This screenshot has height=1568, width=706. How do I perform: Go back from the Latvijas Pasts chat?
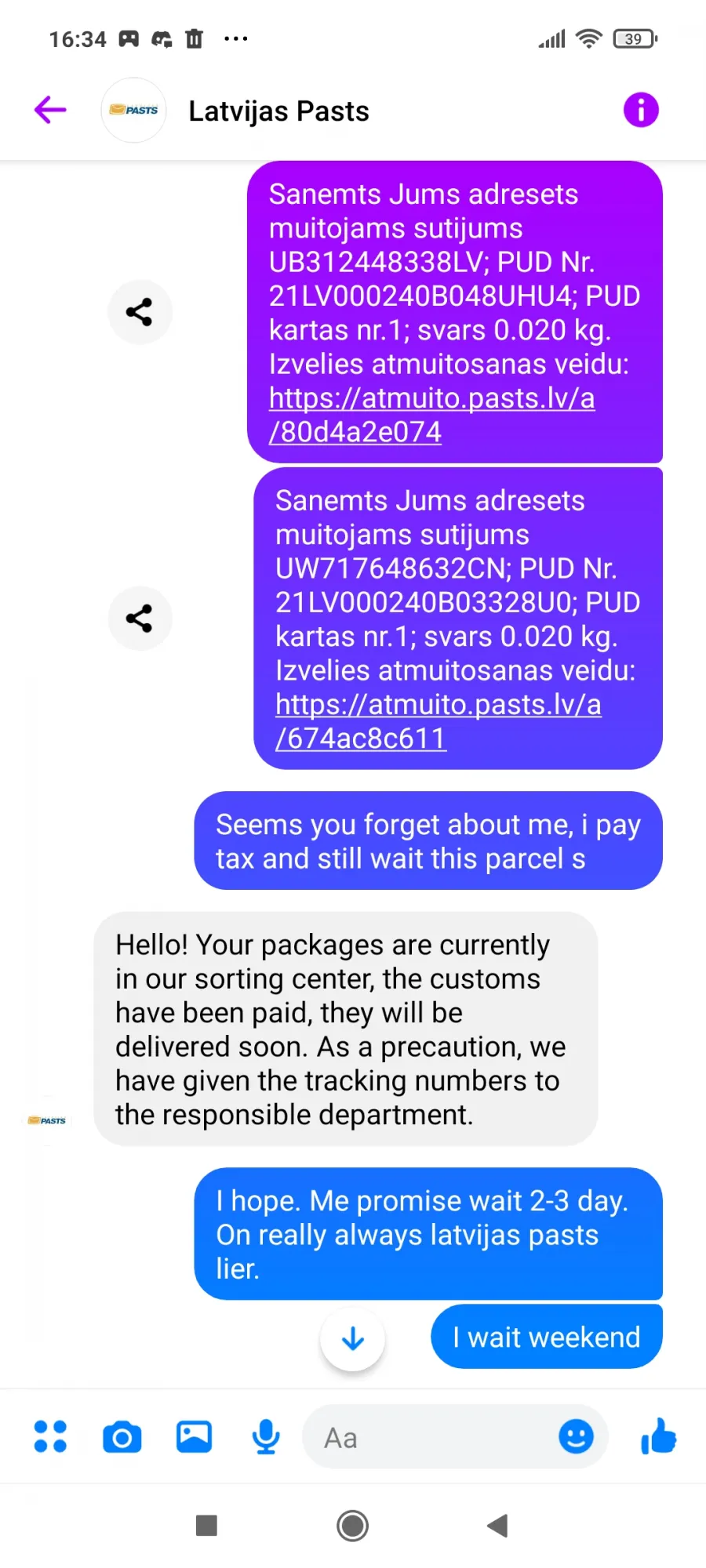[50, 110]
